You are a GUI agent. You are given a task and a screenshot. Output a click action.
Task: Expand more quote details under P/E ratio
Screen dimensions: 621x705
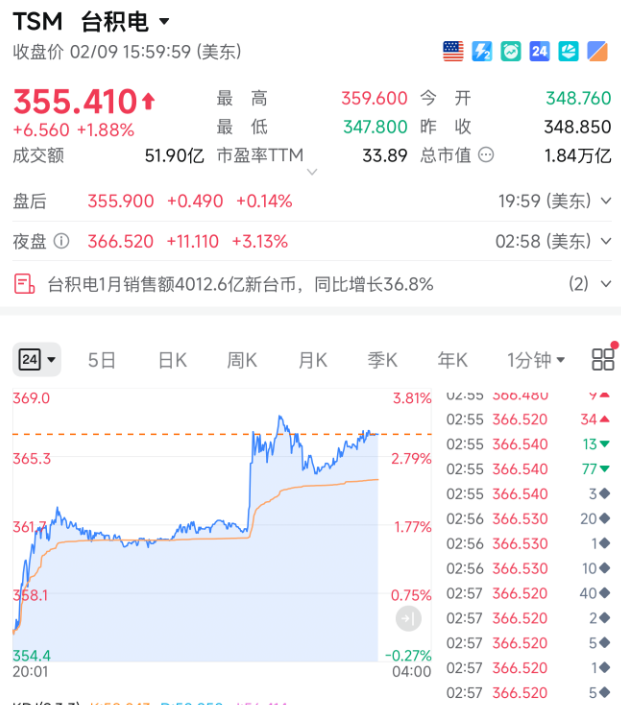[x=311, y=172]
